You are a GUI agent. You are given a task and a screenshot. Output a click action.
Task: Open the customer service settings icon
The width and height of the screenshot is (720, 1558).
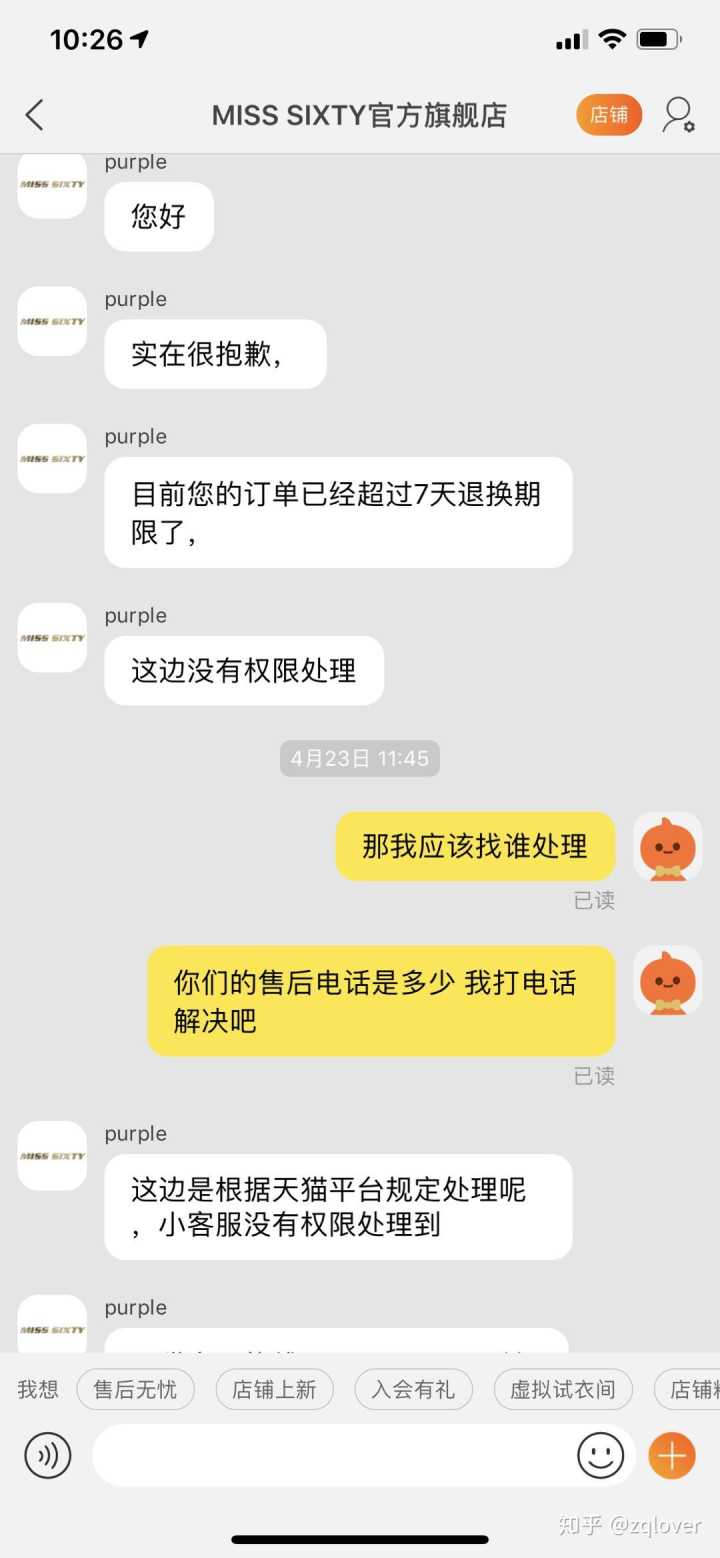coord(678,115)
